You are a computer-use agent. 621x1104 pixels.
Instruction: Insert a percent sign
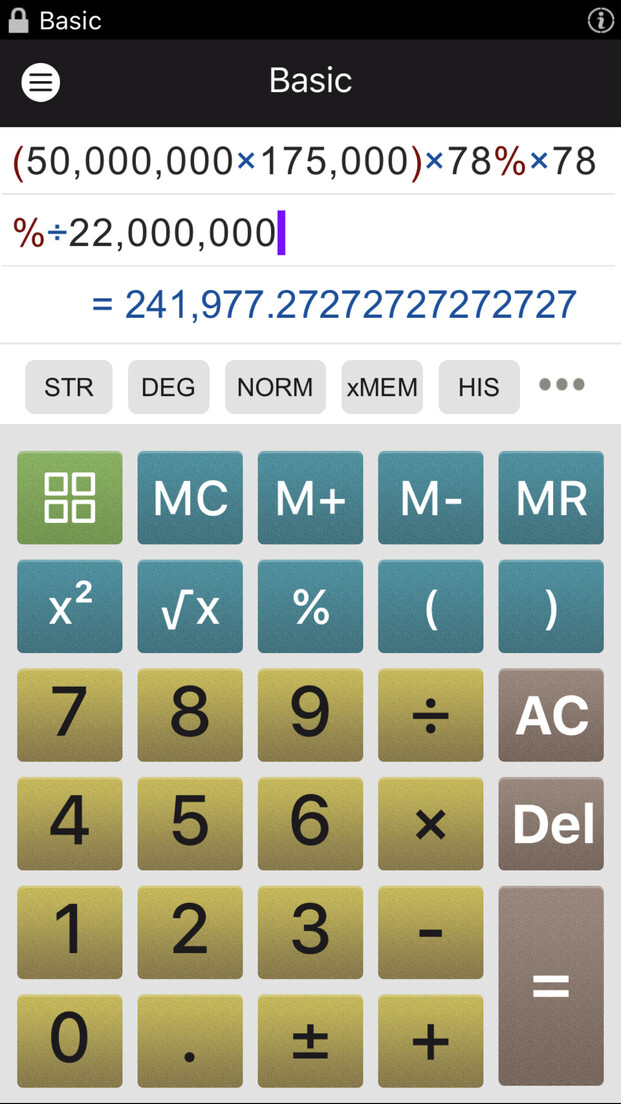(310, 606)
